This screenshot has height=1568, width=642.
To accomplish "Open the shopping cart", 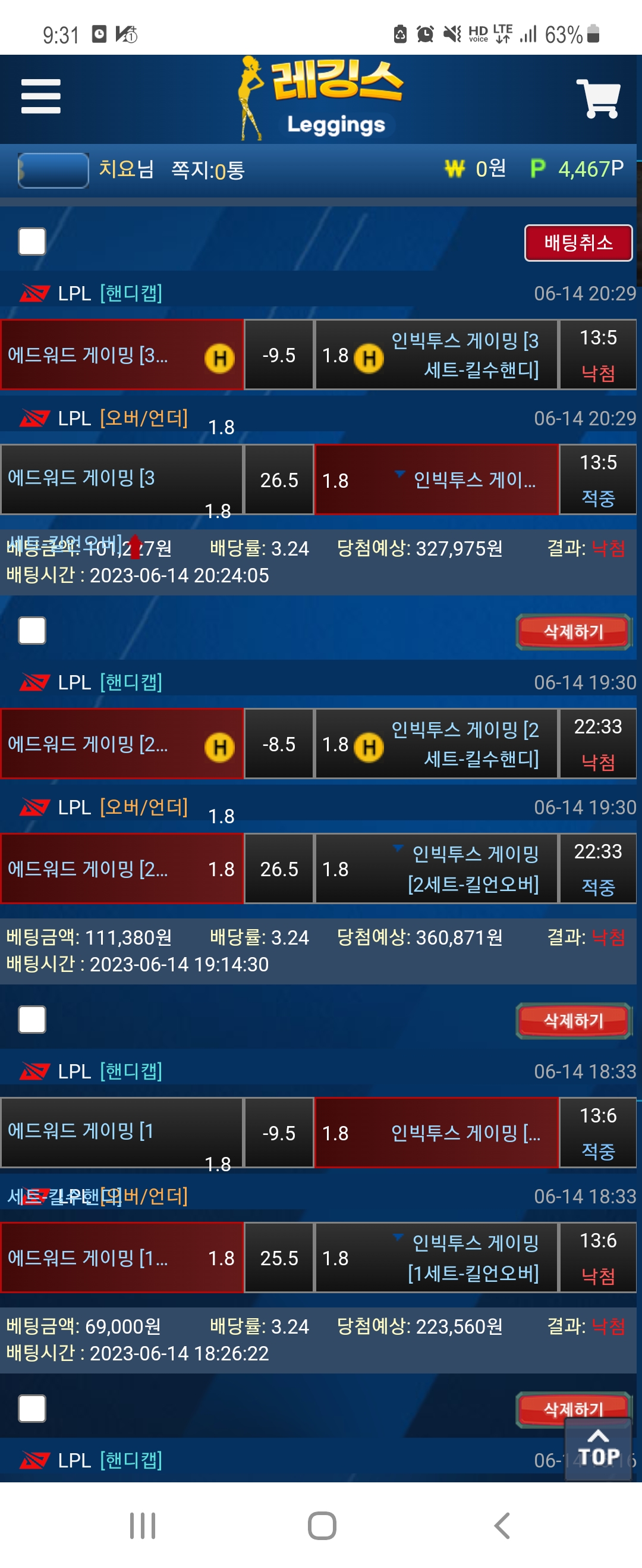I will [598, 98].
